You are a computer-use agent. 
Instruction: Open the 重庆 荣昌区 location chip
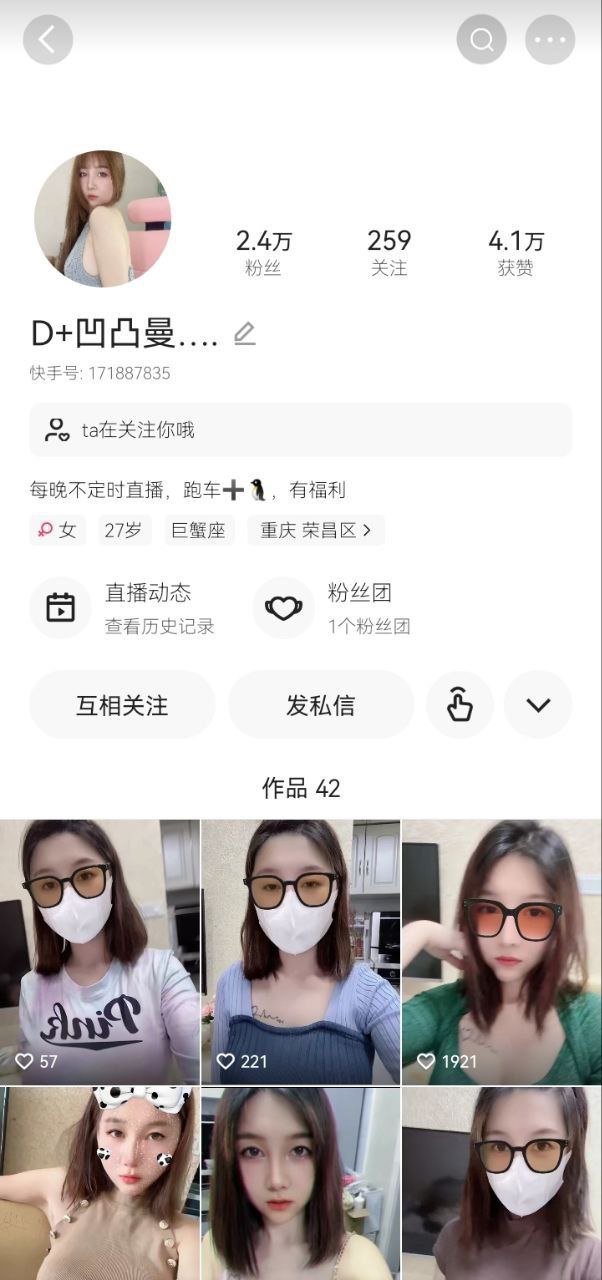(x=316, y=530)
